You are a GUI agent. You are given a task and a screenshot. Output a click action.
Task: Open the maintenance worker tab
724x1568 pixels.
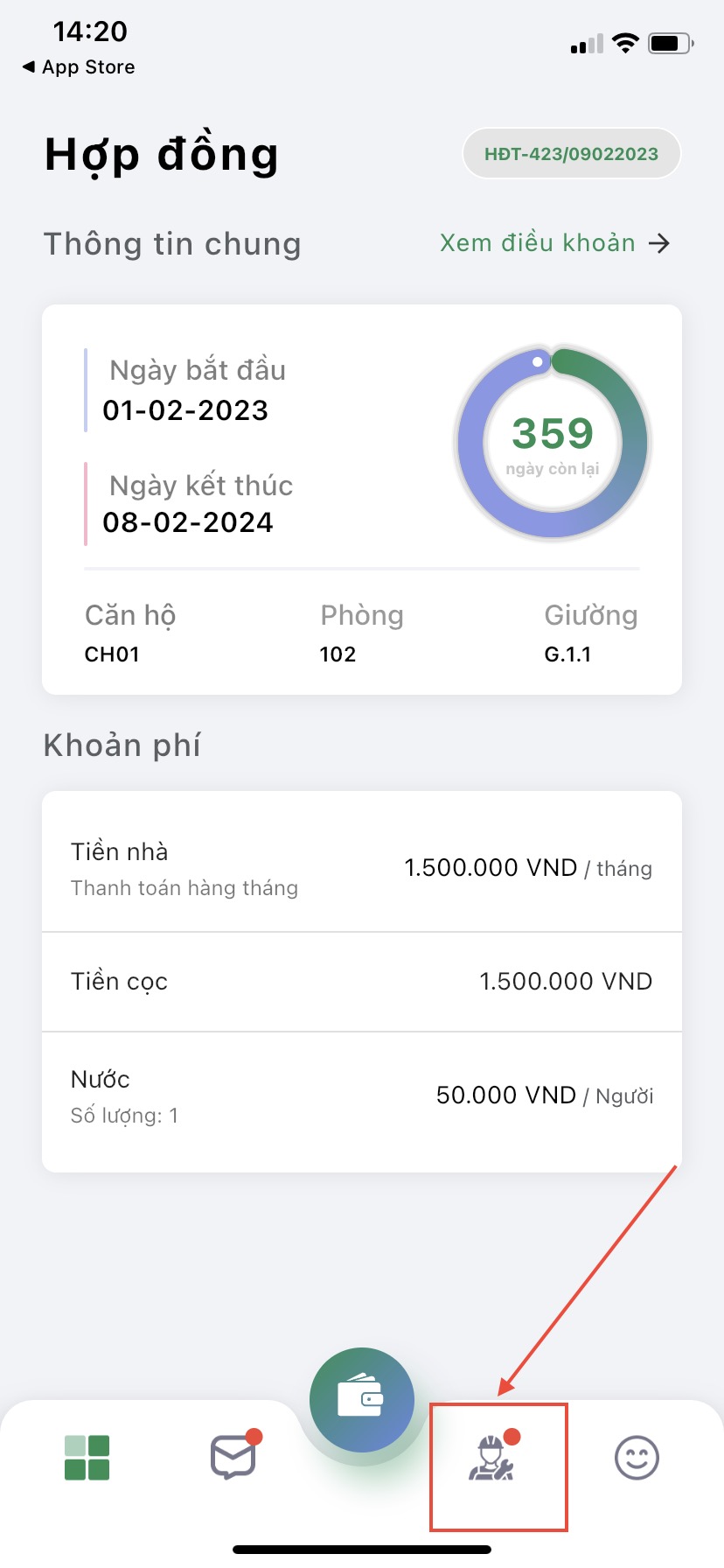(x=491, y=1459)
